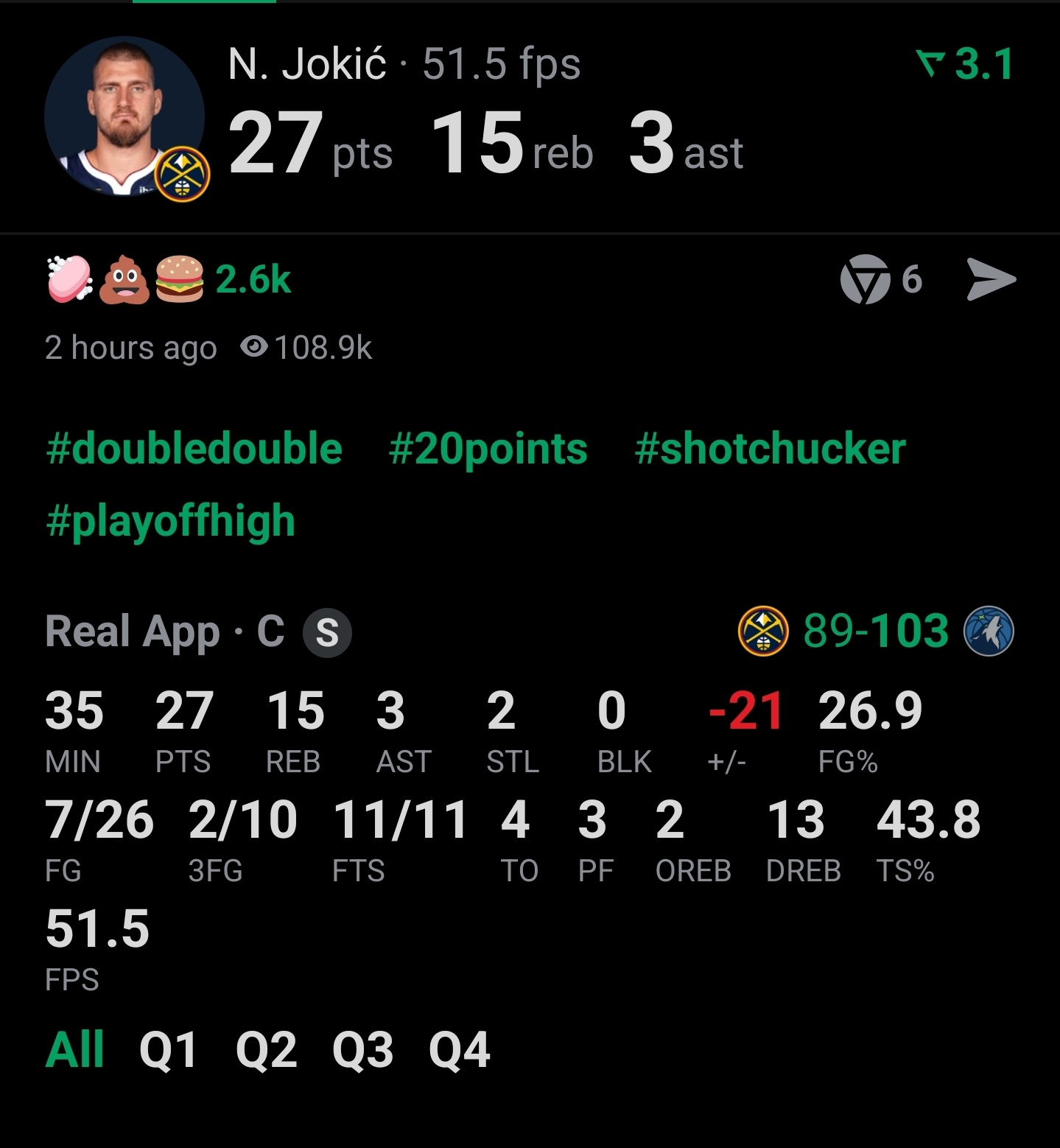
Task: Open the #20points hashtag
Action: [488, 449]
